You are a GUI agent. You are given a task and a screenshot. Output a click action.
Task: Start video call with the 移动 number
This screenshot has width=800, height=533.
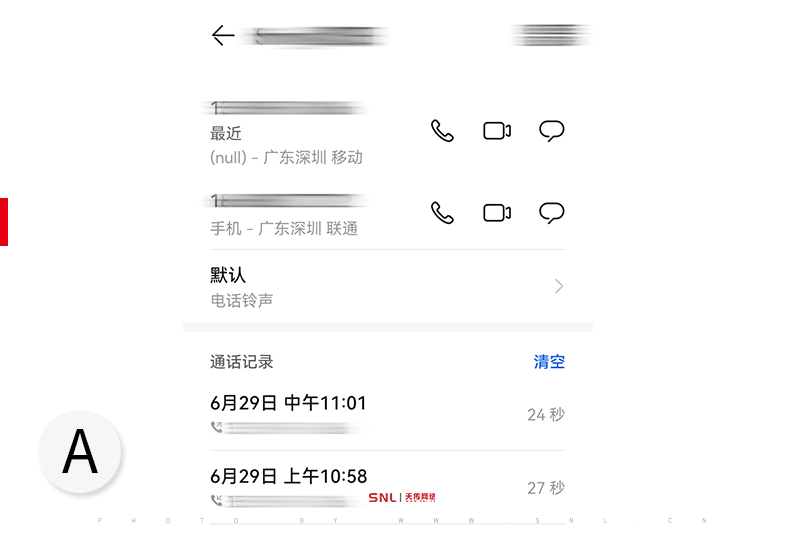coord(497,131)
